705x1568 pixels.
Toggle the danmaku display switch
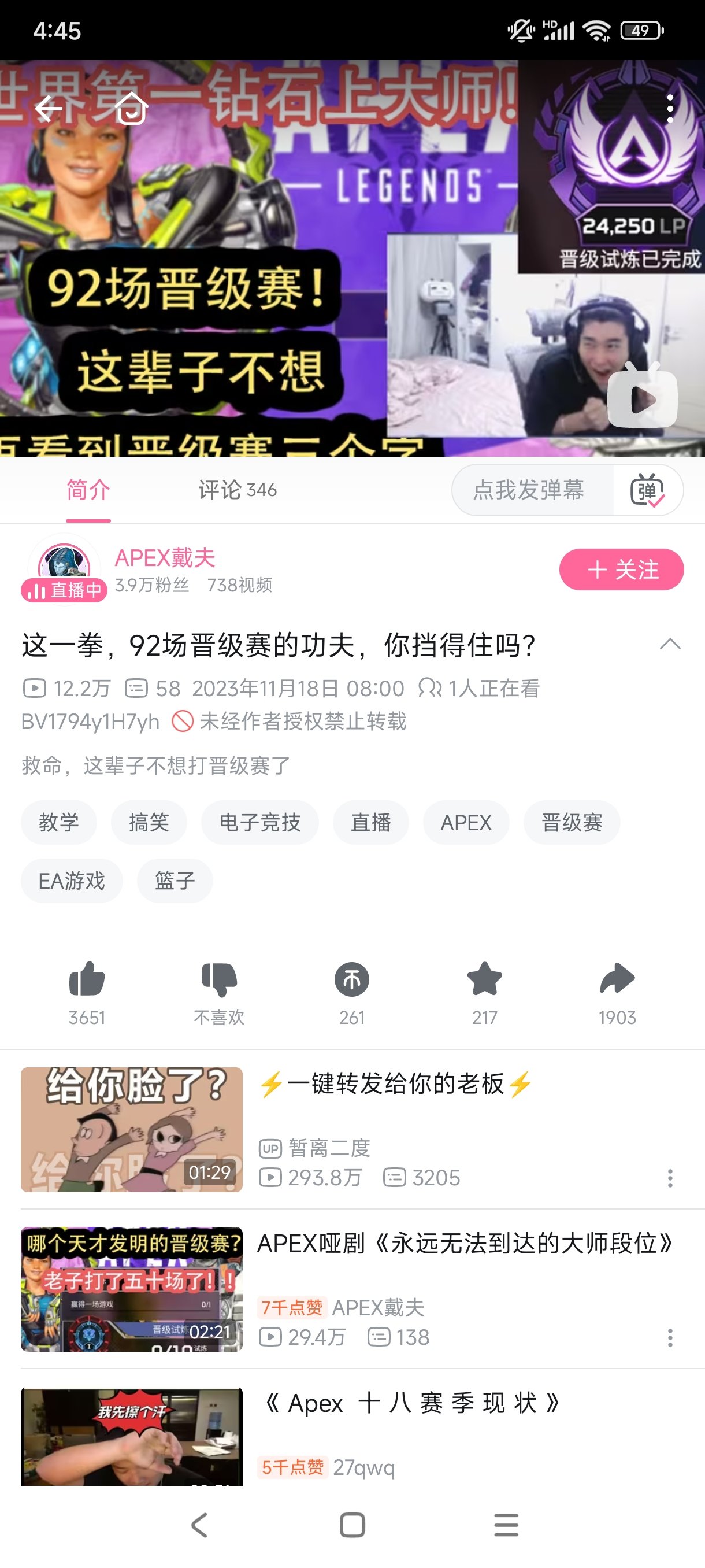click(647, 490)
